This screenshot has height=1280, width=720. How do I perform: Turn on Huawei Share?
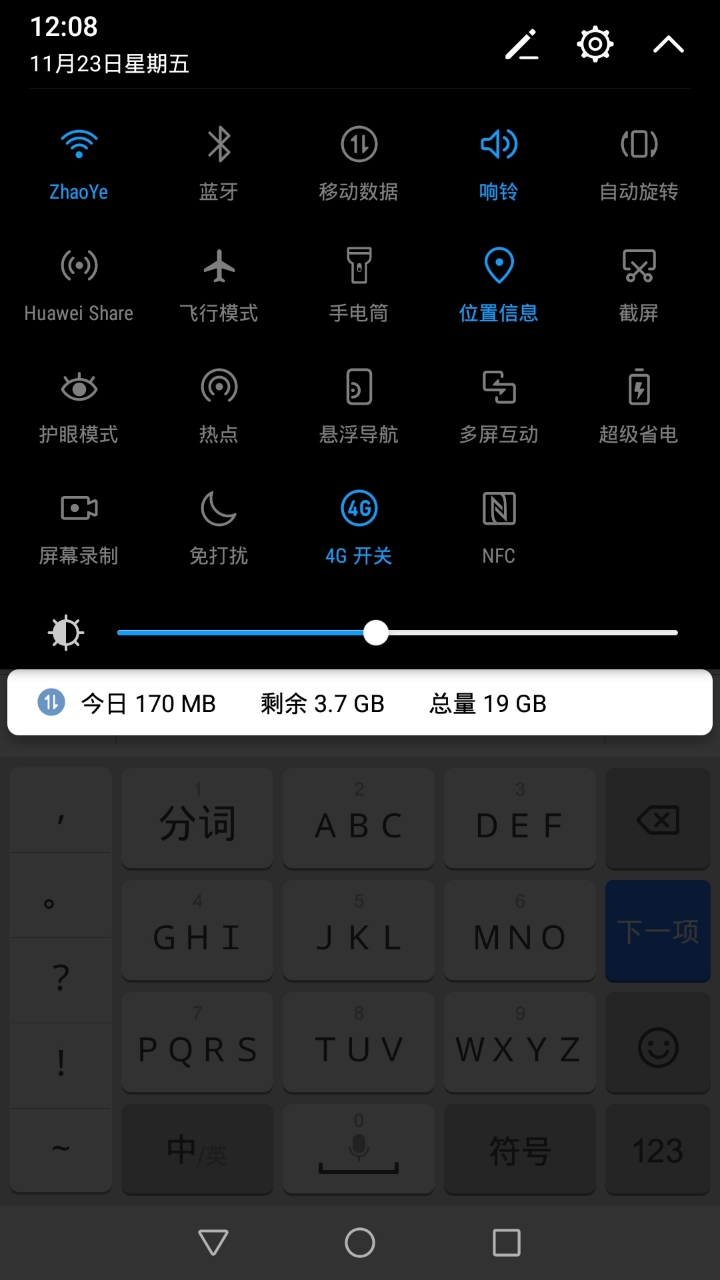click(x=78, y=285)
